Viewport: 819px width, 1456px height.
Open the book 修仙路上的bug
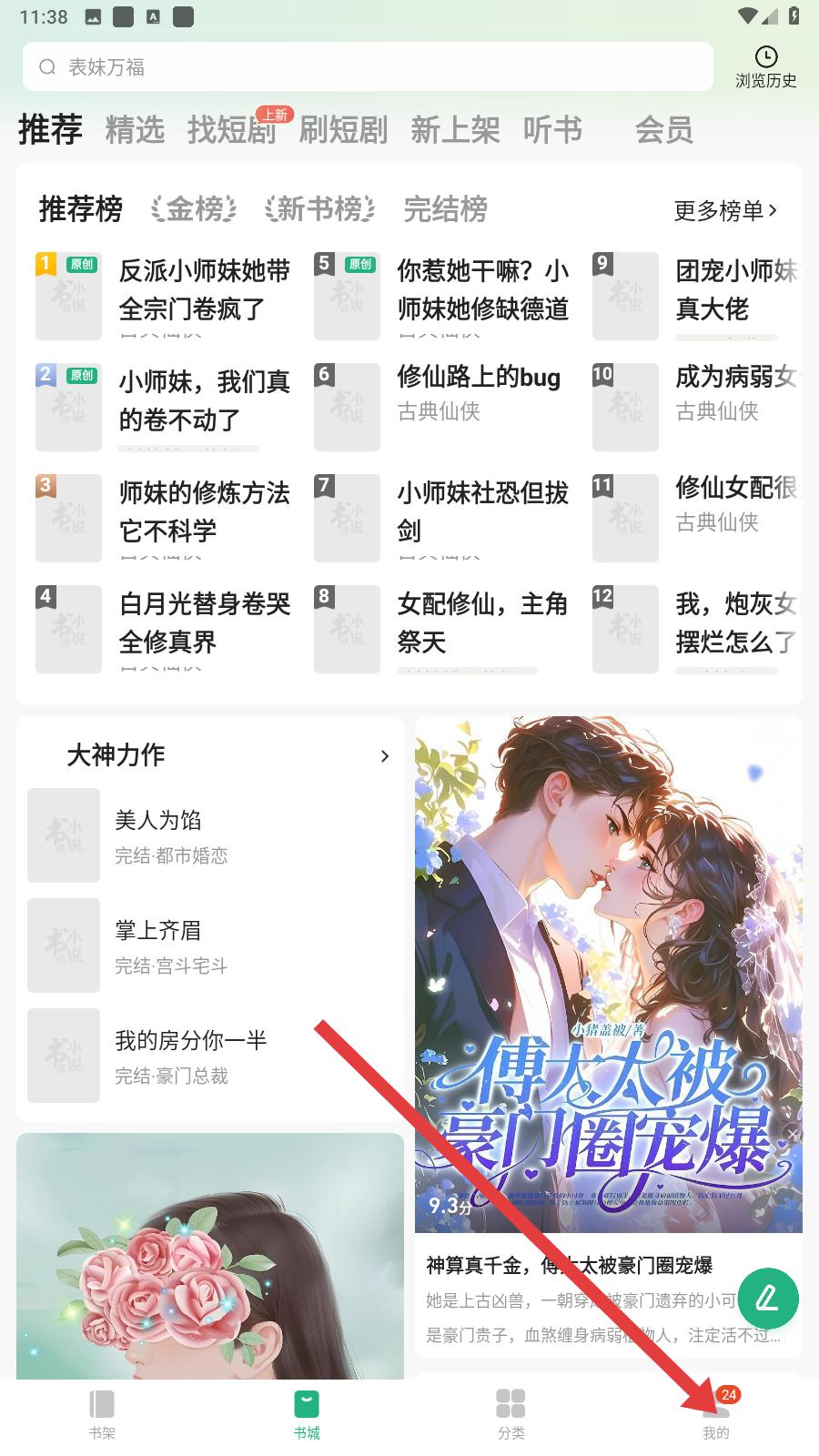click(x=479, y=377)
